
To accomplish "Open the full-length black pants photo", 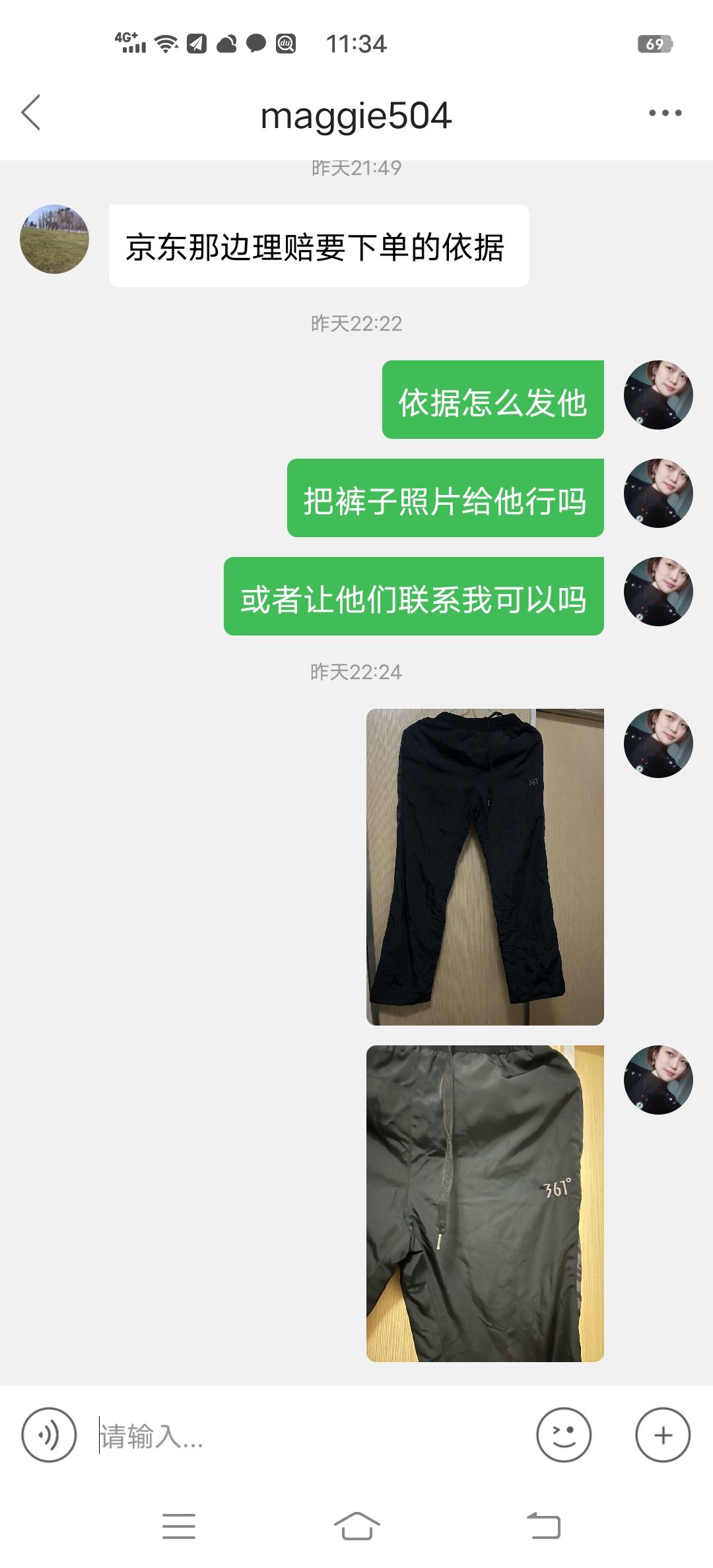I will point(485,866).
